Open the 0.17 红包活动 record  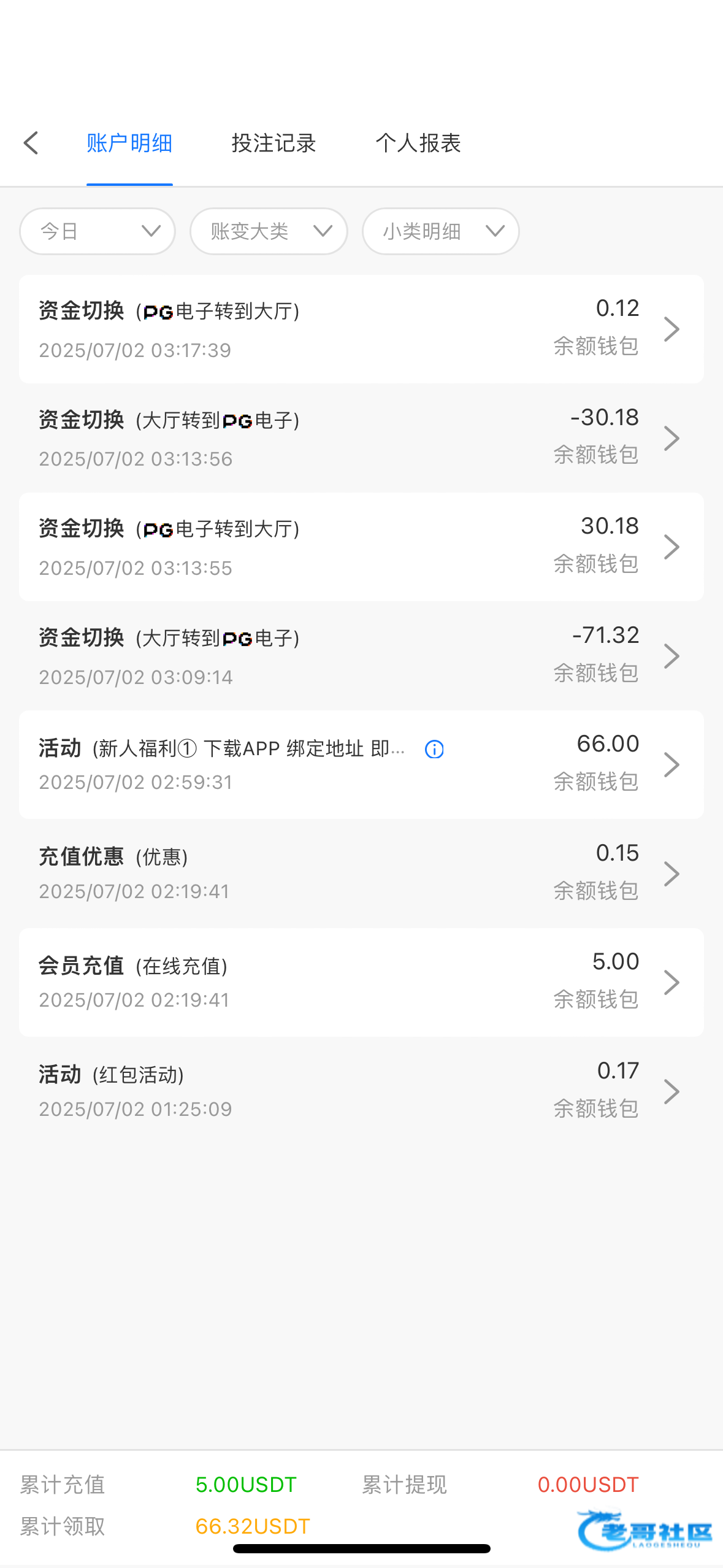(361, 1091)
